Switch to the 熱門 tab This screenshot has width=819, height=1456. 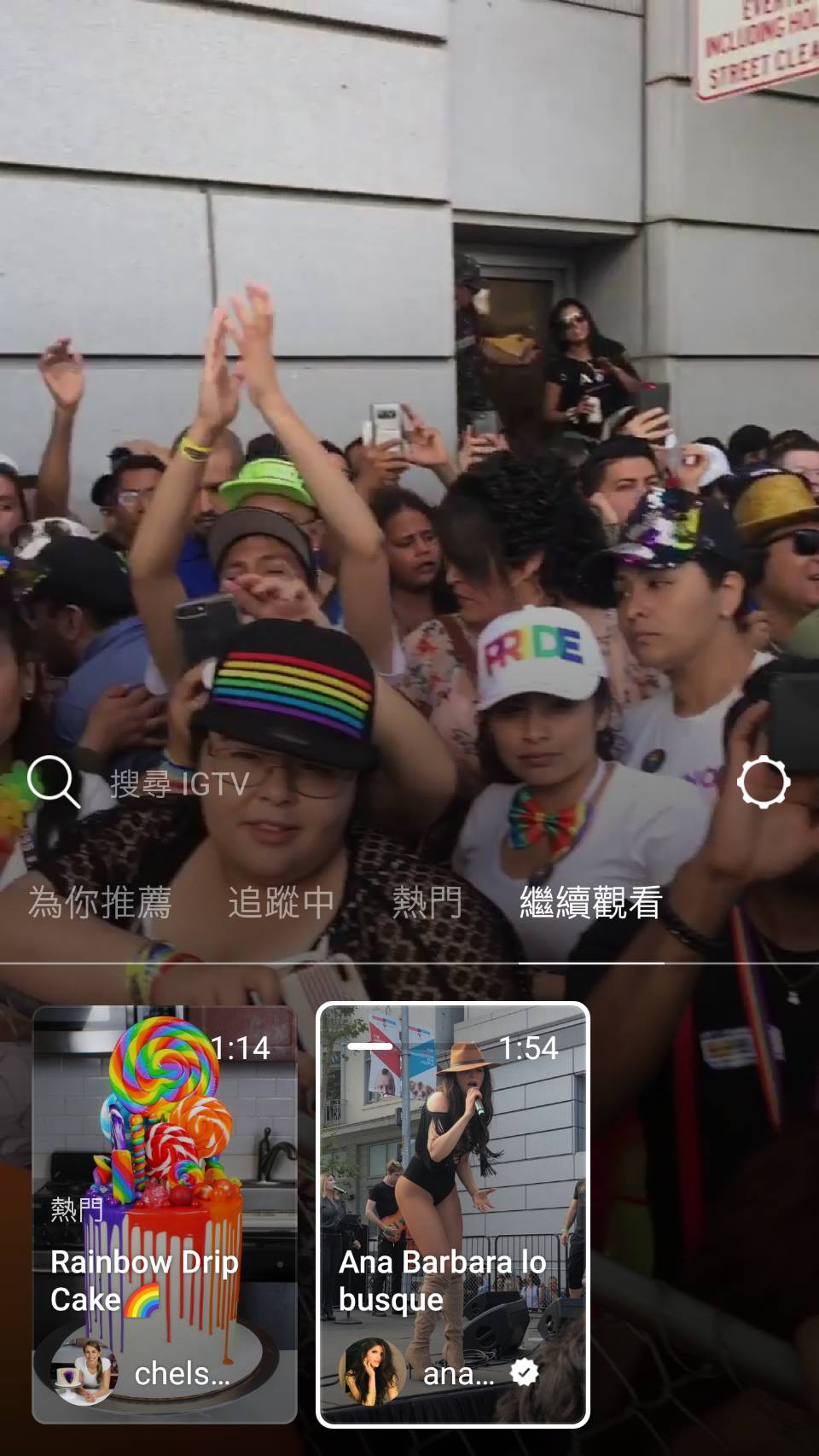[x=427, y=902]
